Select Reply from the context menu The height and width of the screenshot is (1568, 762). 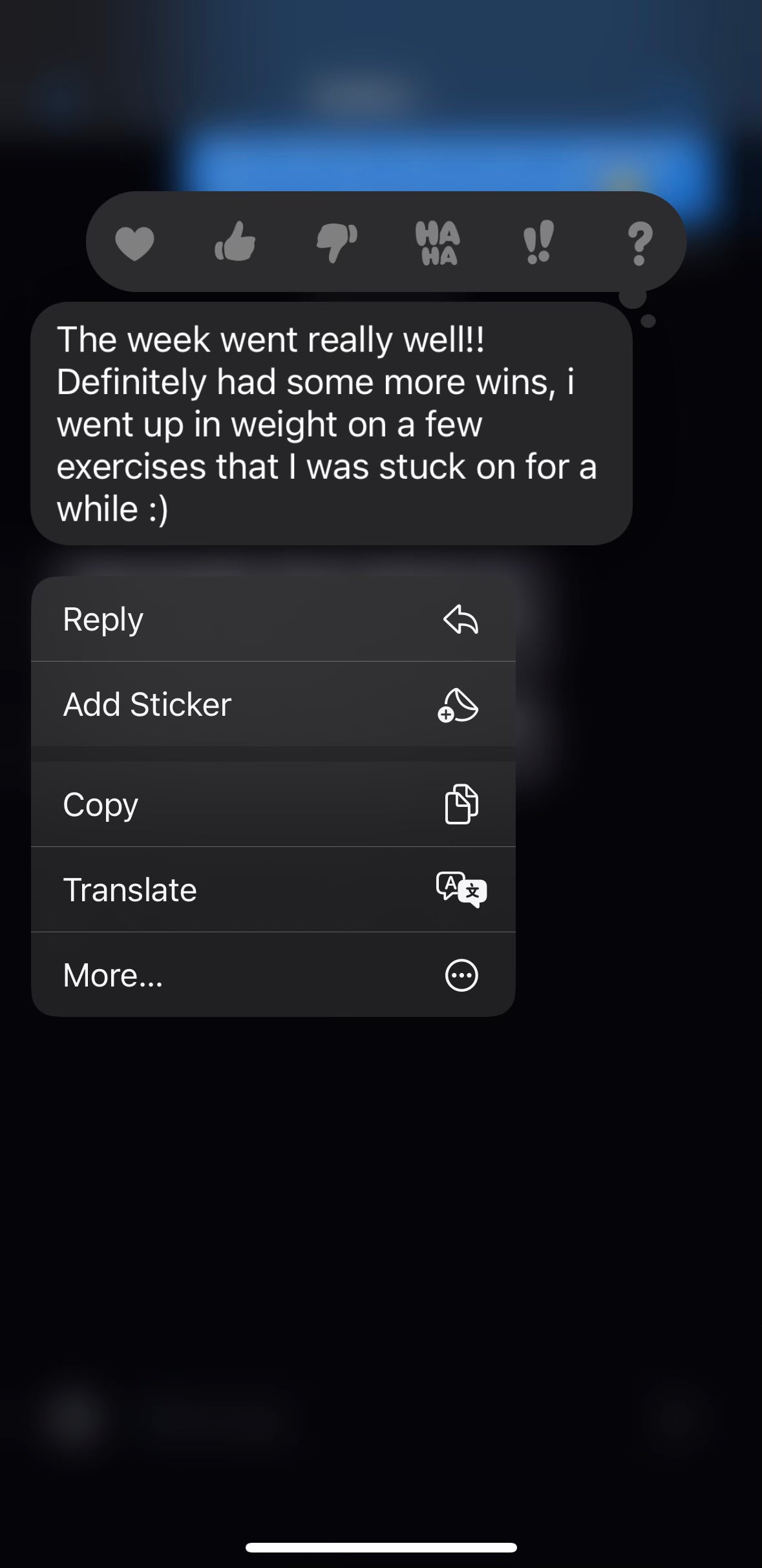point(273,620)
